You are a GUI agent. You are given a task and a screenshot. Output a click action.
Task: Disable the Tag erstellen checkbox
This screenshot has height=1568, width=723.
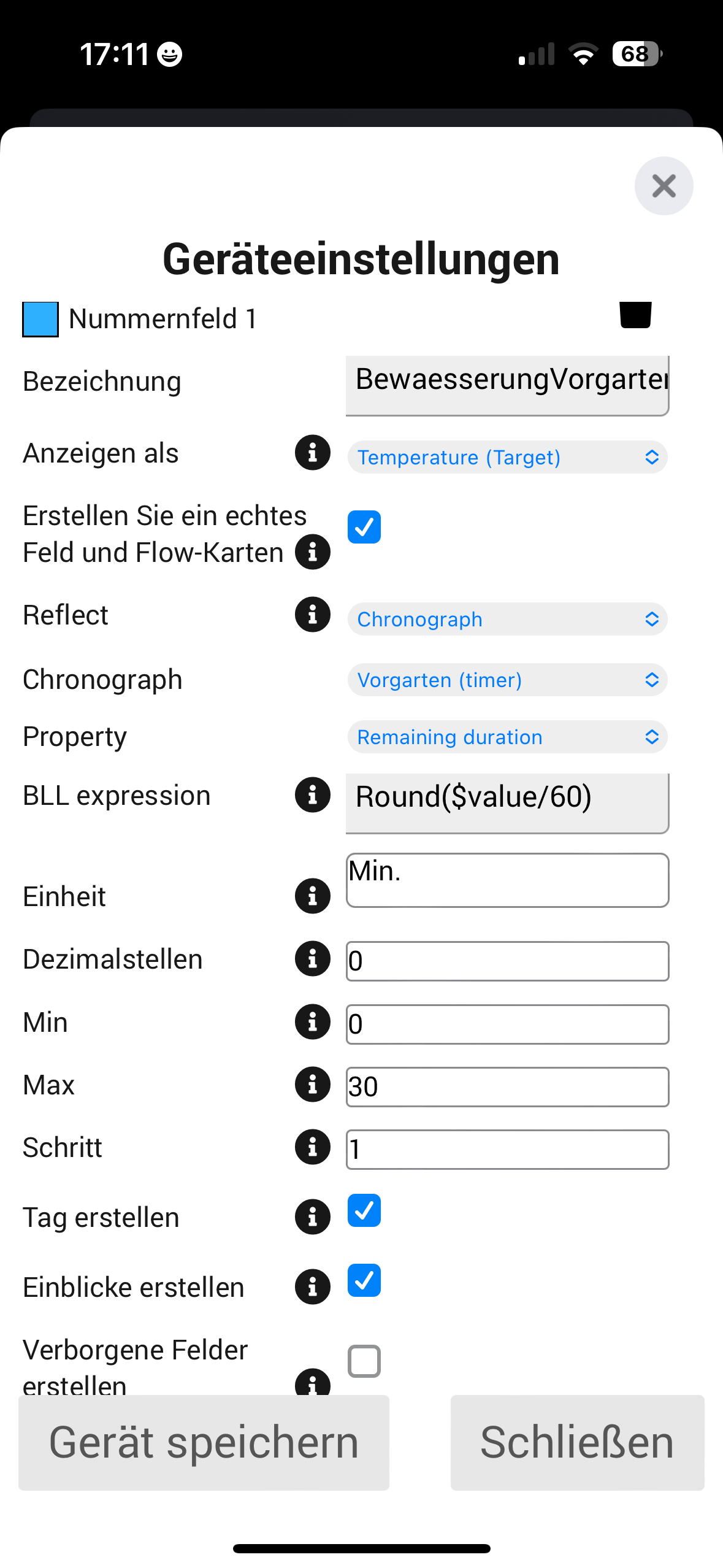tap(364, 1211)
